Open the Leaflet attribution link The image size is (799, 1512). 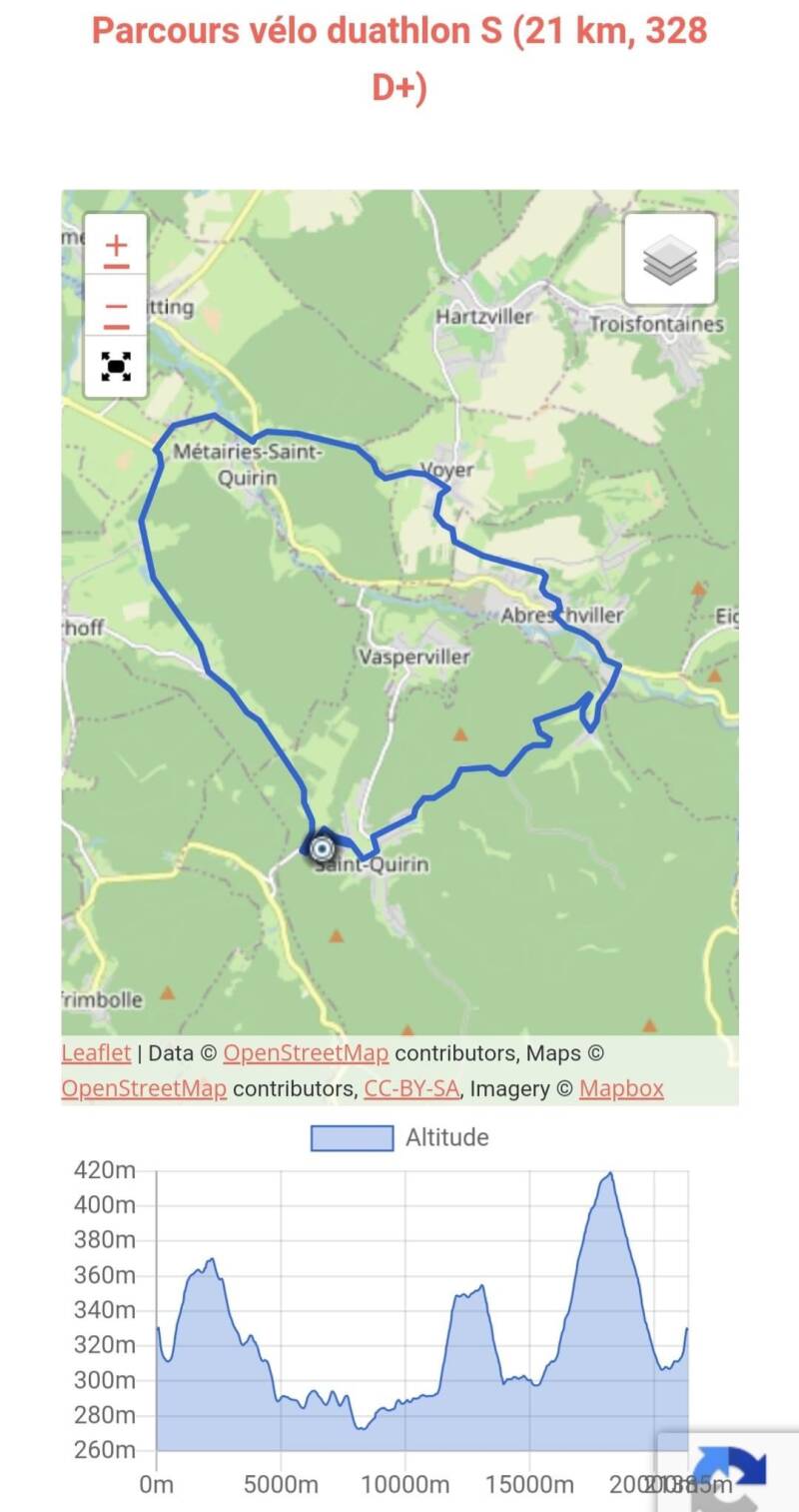(96, 1053)
